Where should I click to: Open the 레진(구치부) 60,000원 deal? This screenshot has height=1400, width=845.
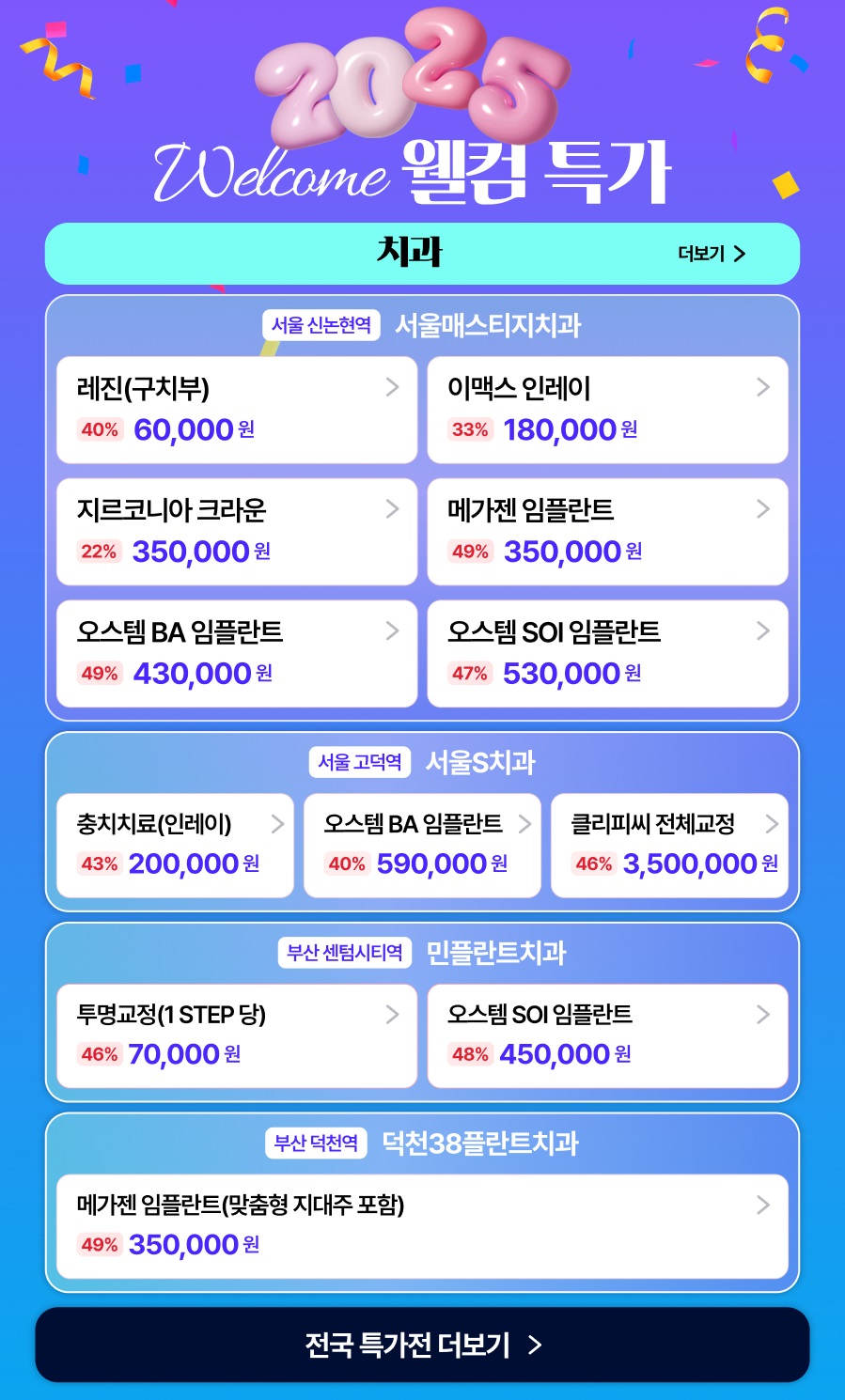pyautogui.click(x=236, y=410)
